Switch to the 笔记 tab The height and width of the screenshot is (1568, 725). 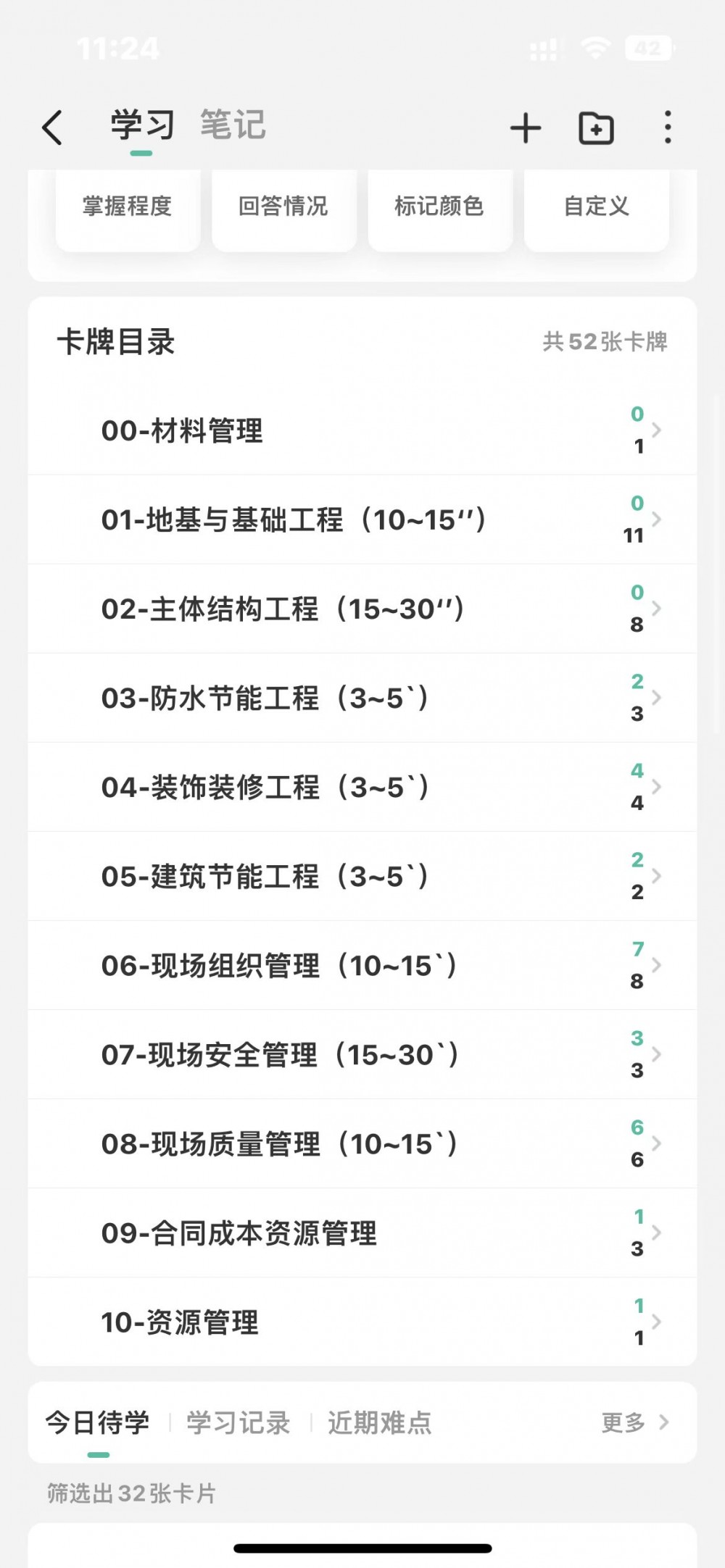click(233, 125)
